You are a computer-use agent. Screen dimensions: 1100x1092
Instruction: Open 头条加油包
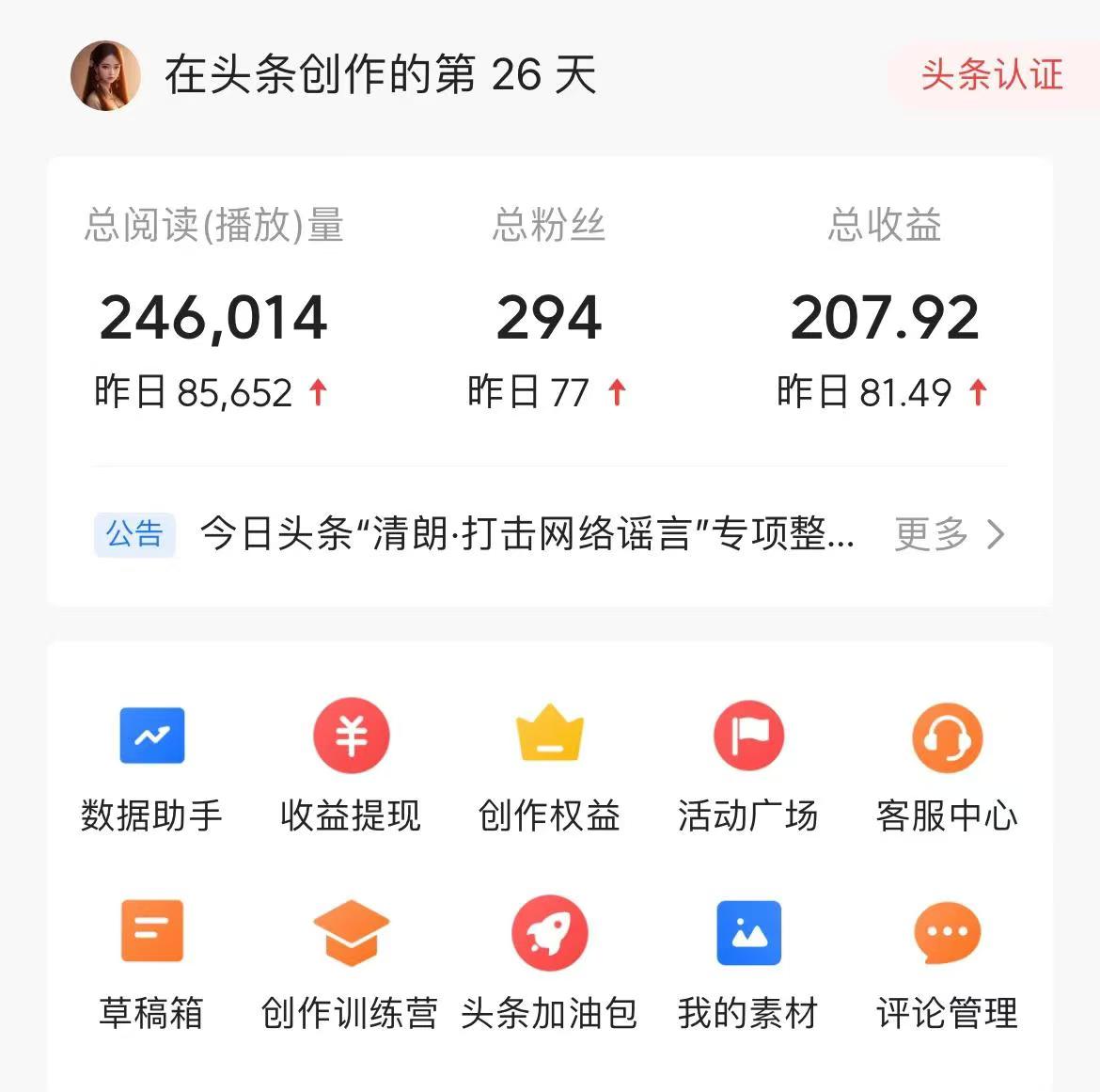tap(549, 962)
